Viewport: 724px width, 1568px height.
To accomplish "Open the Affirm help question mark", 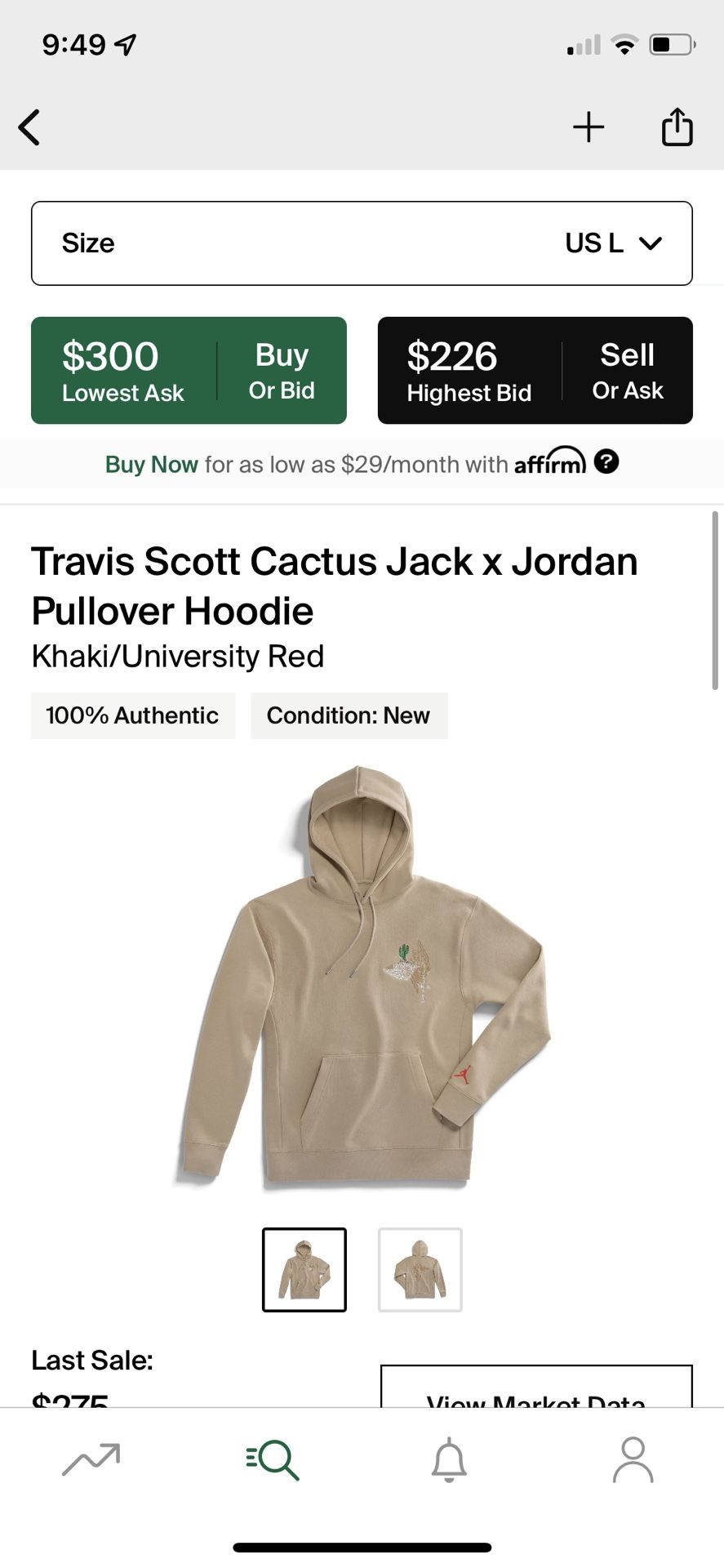I will 606,461.
